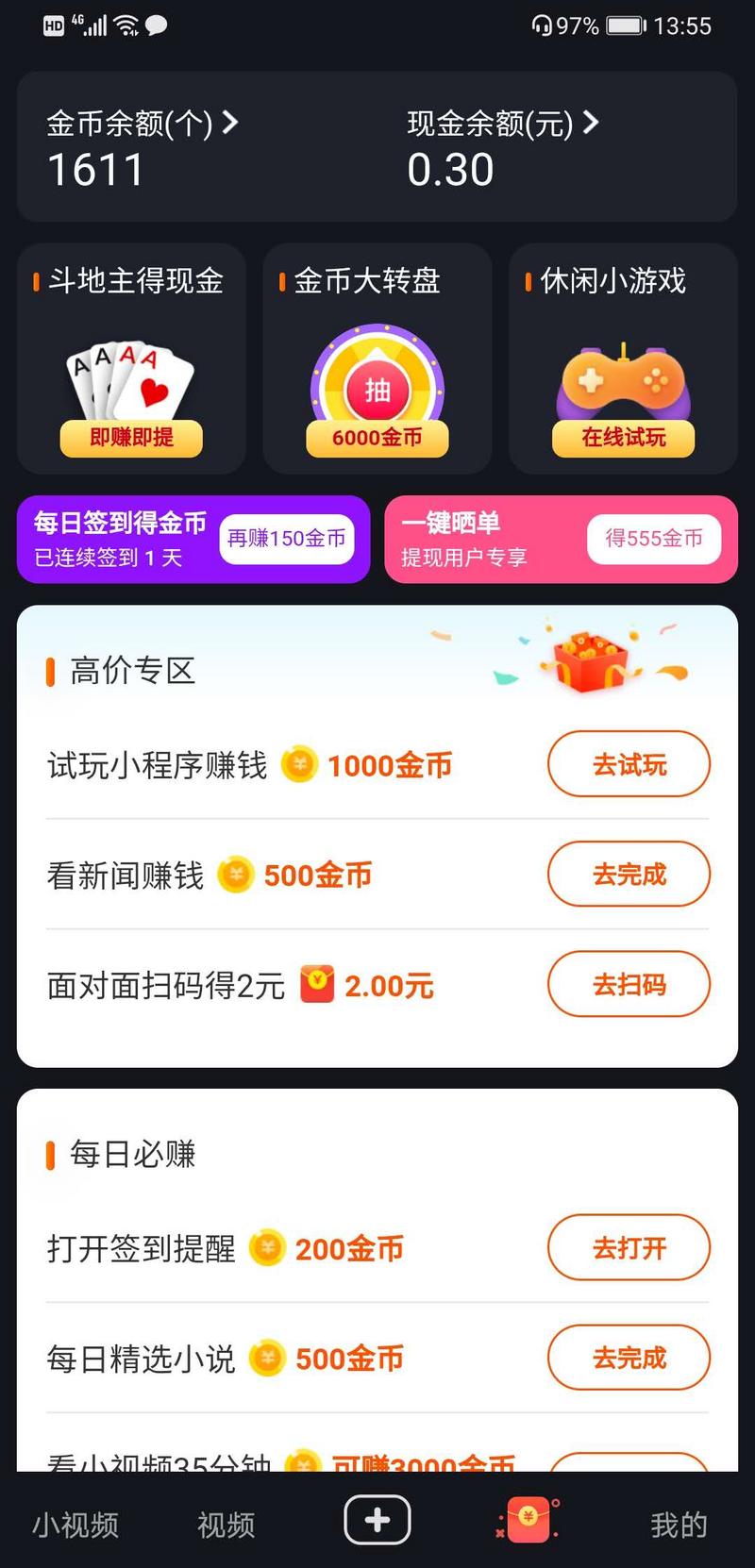This screenshot has width=755, height=1568.
Task: Go to the 我的 profile tab
Action: (x=679, y=1525)
